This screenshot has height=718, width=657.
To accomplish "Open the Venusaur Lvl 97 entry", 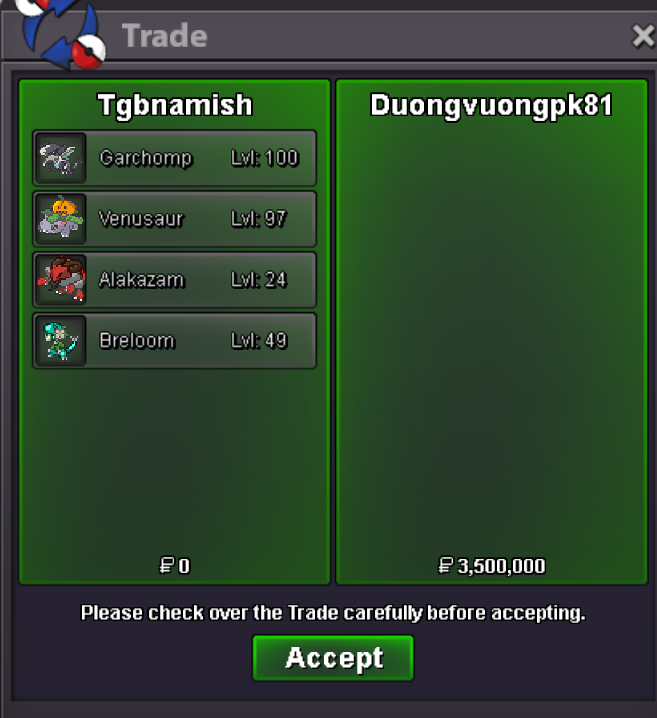I will [175, 219].
